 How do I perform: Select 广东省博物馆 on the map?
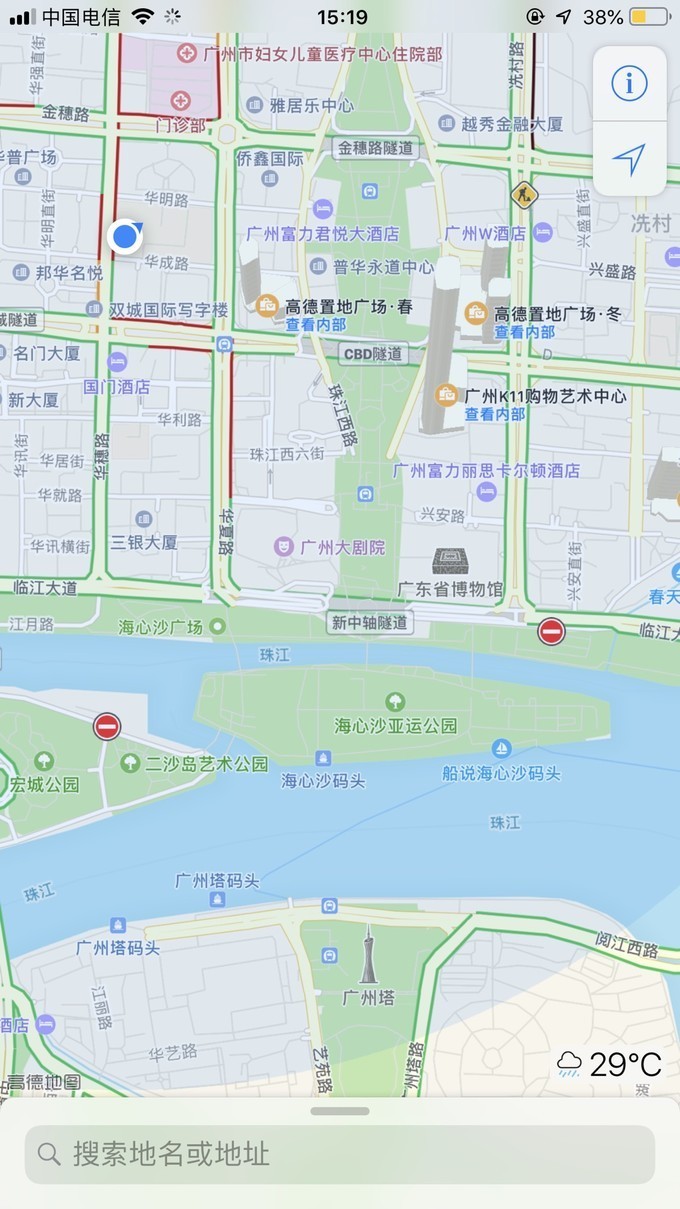coord(449,562)
